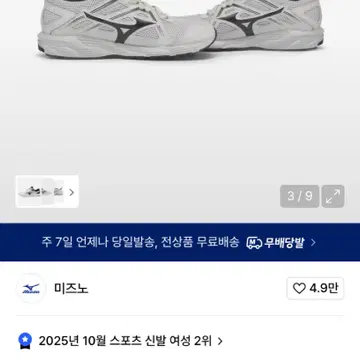Like the 미즈노 brand with the heart button
This screenshot has width=360, height=360.
pyautogui.click(x=315, y=288)
